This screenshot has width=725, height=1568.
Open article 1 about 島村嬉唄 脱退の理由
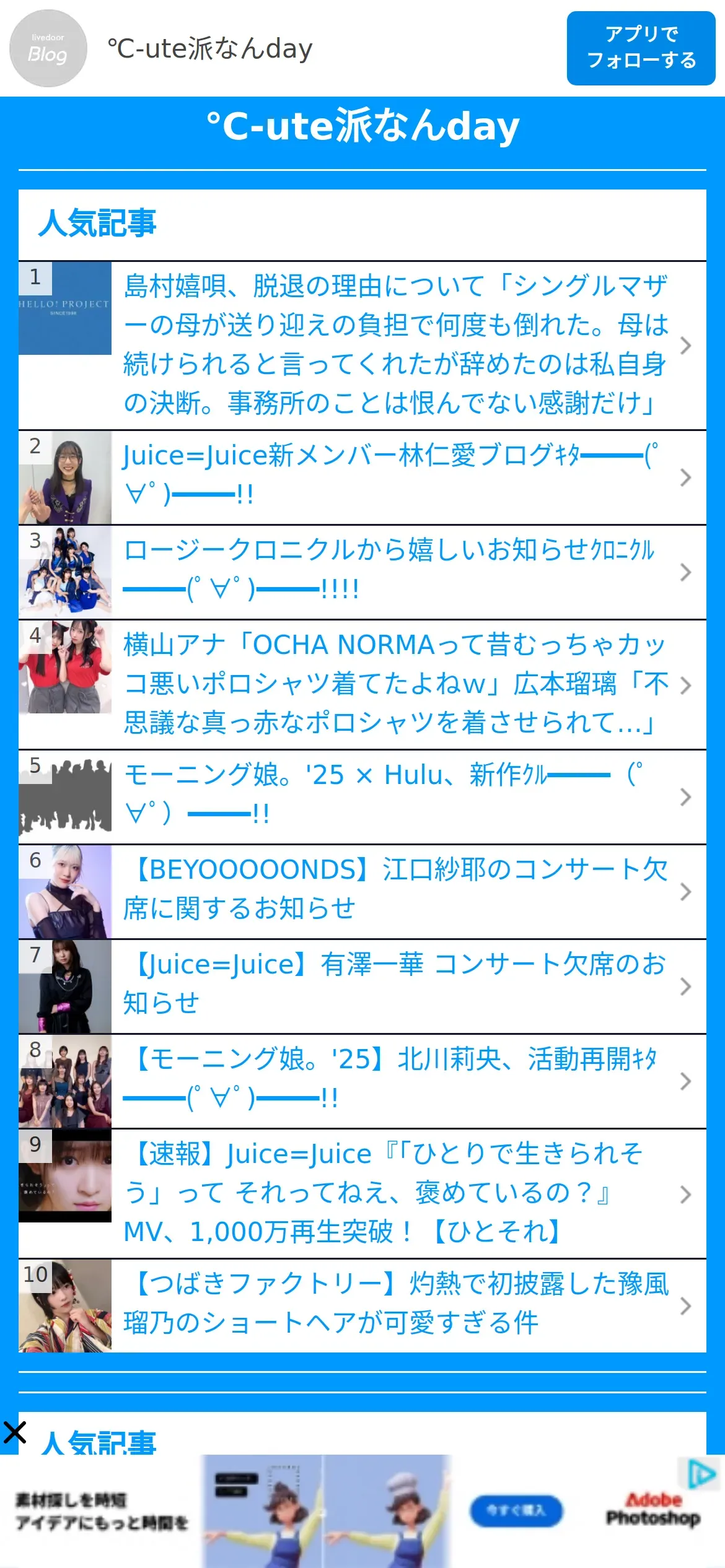(x=394, y=344)
